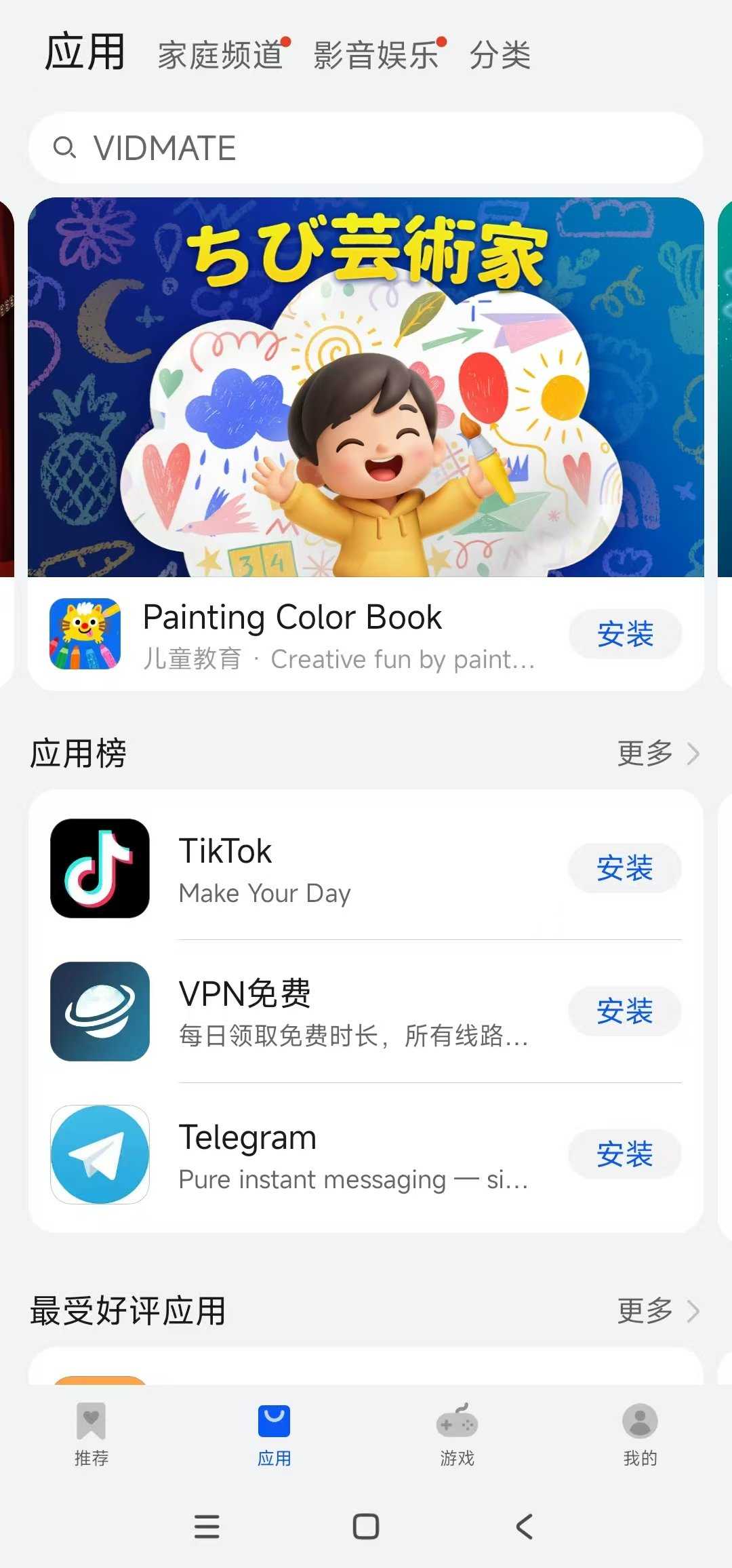This screenshot has height=1568, width=732.
Task: Open the 分类 categories tab
Action: coord(500,55)
